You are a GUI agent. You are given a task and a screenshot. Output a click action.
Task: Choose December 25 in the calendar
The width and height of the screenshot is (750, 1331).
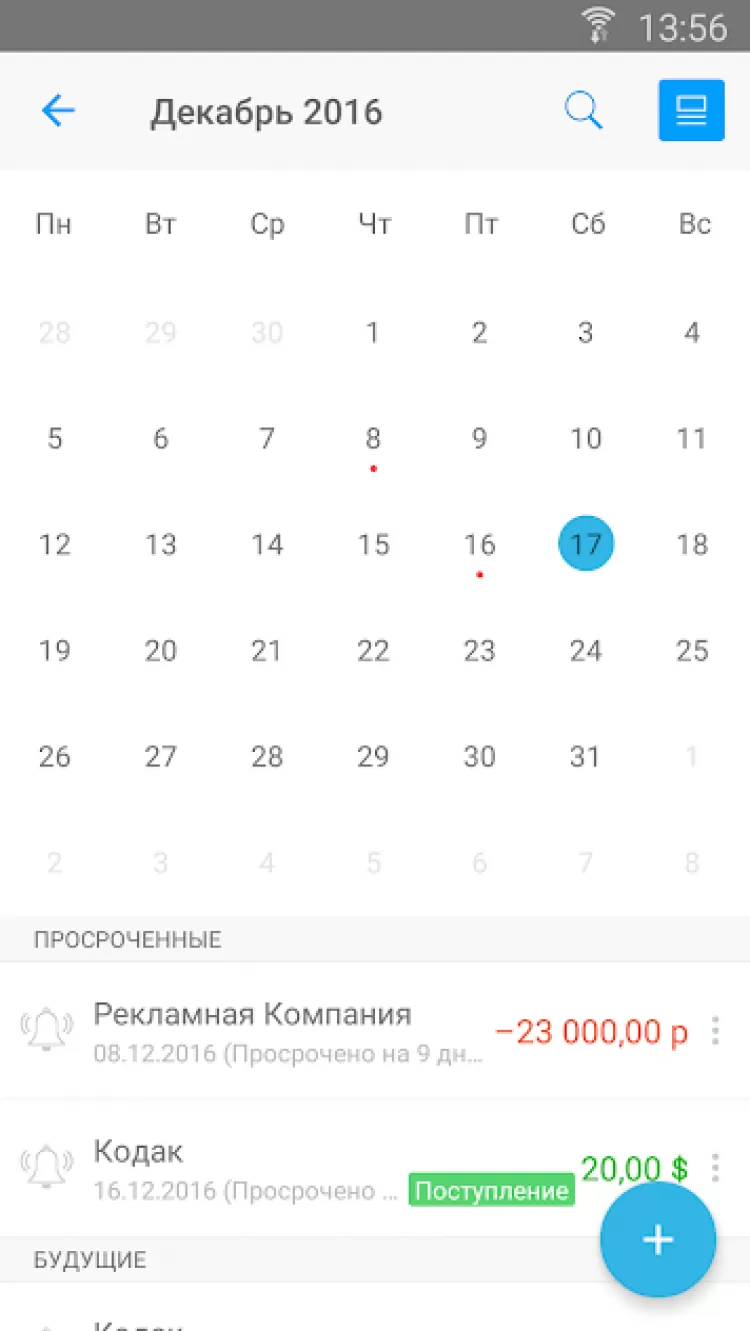point(692,651)
